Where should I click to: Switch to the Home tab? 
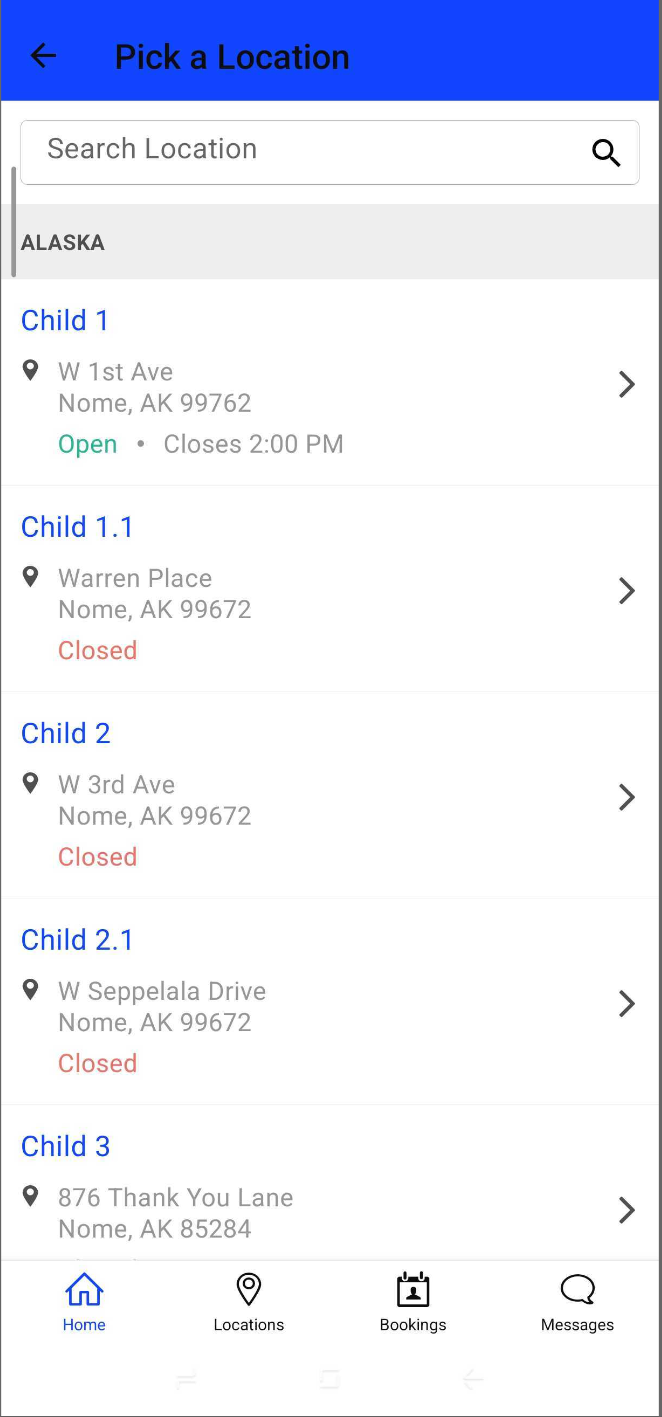click(x=84, y=1302)
